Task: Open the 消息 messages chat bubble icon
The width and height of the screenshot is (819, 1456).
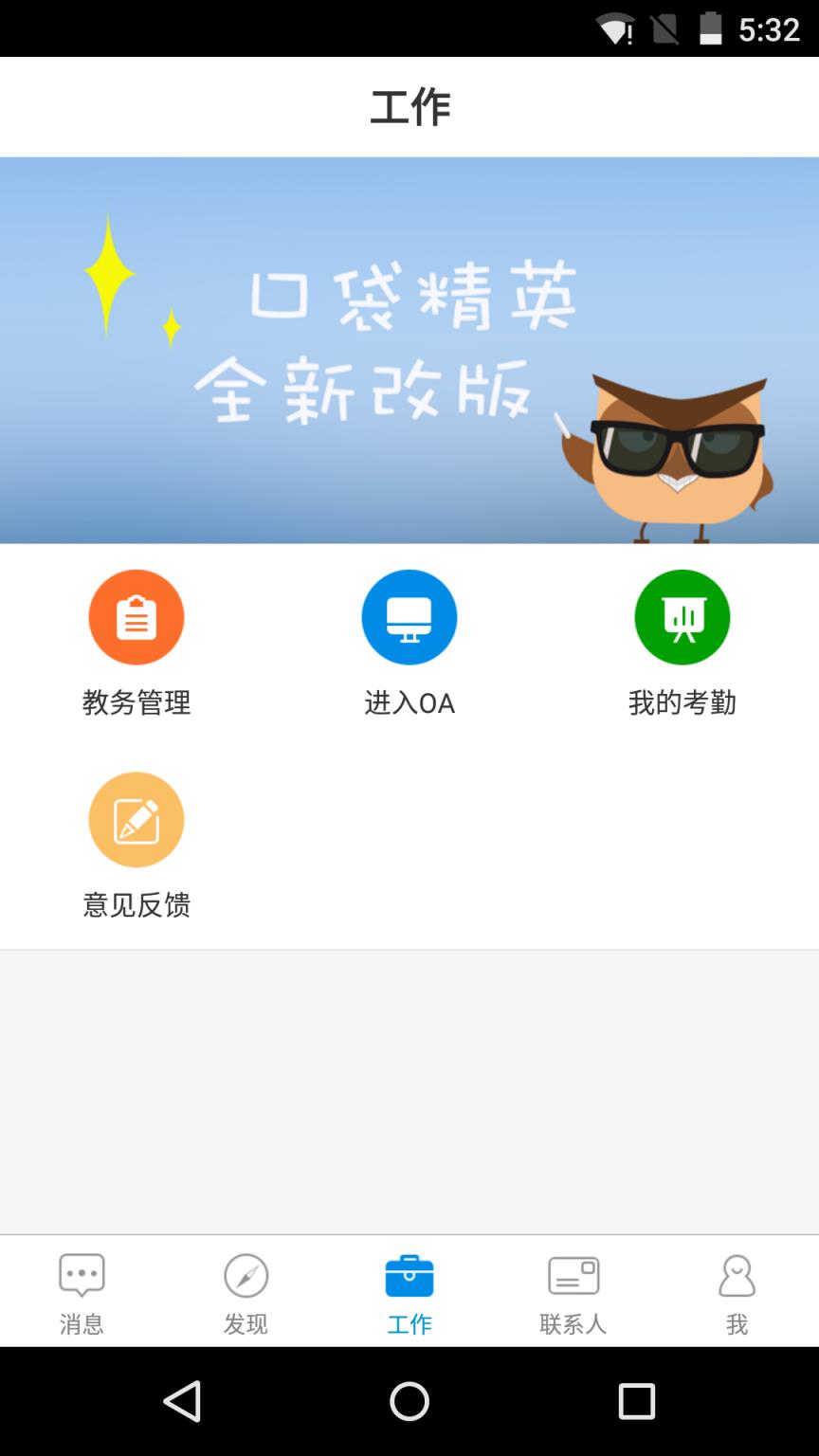Action: (82, 1276)
